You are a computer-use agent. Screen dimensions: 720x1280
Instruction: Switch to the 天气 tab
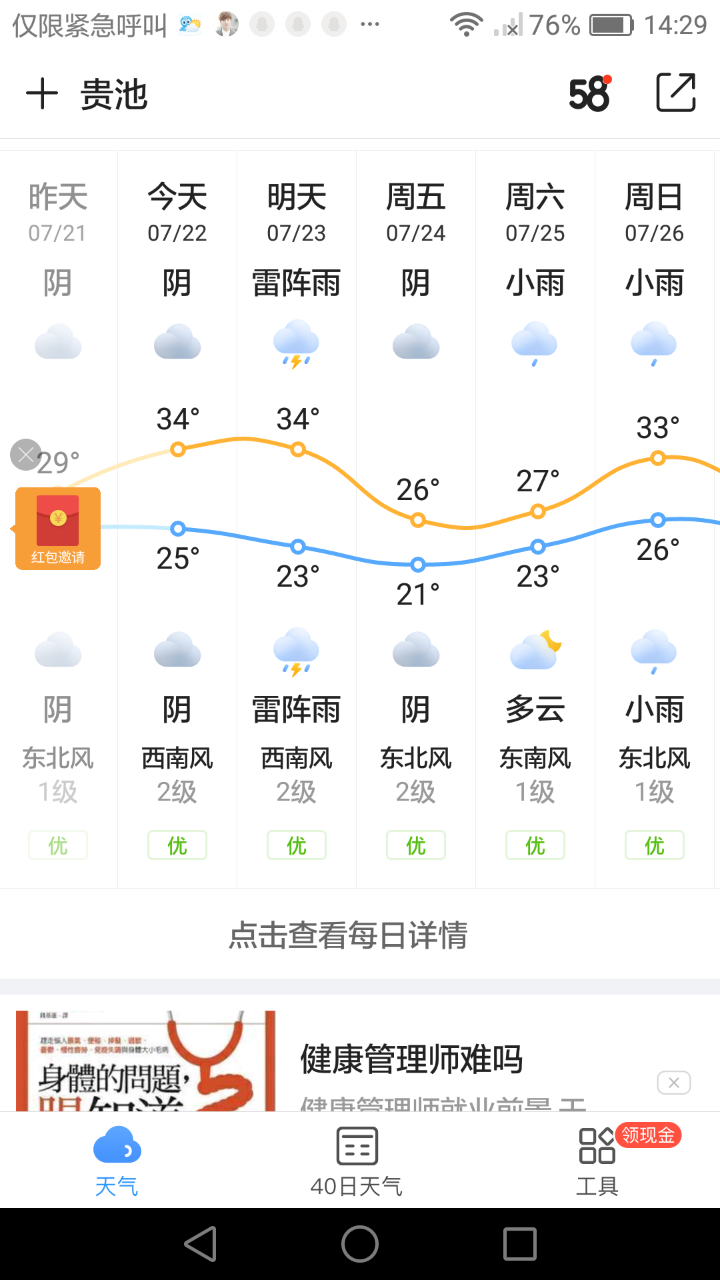117,1160
